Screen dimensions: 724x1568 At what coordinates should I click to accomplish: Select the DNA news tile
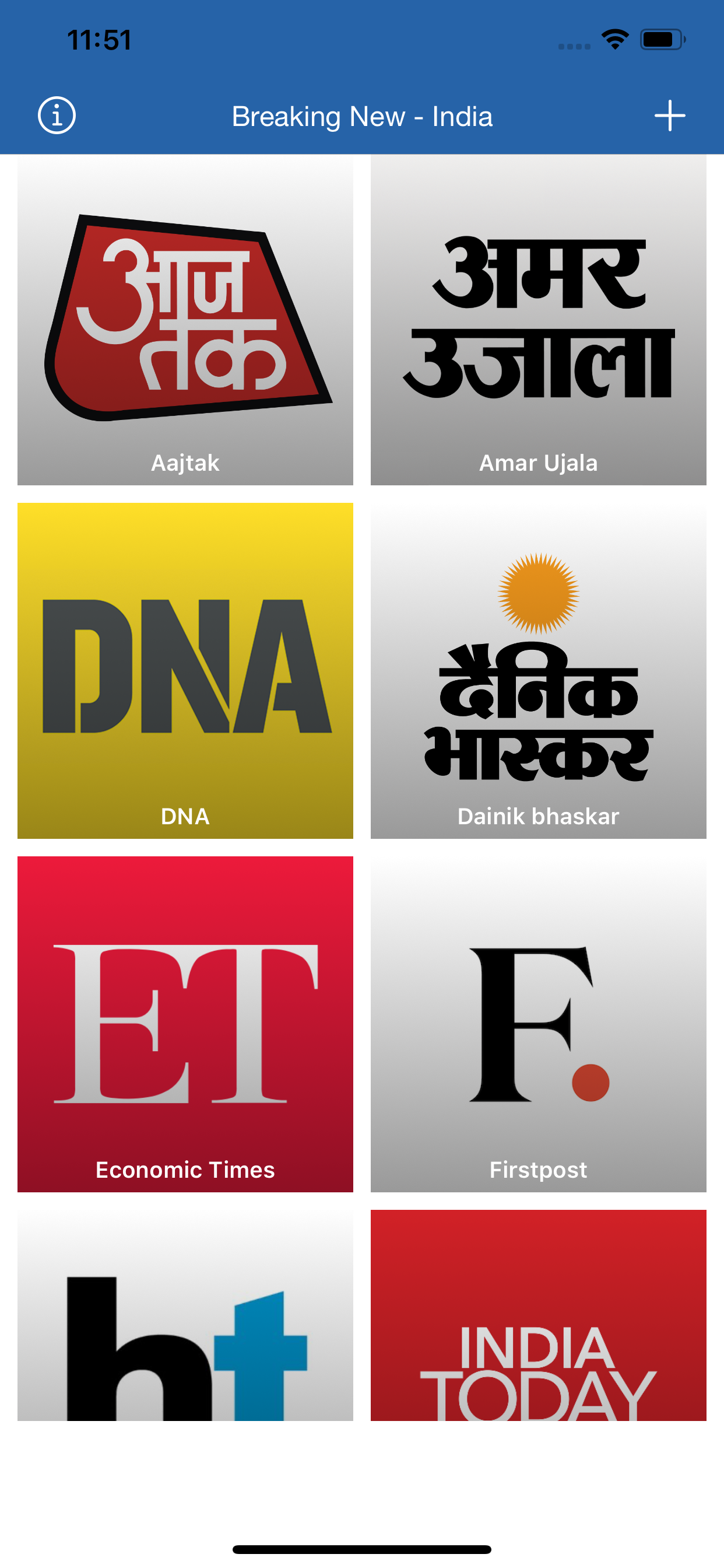[184, 670]
